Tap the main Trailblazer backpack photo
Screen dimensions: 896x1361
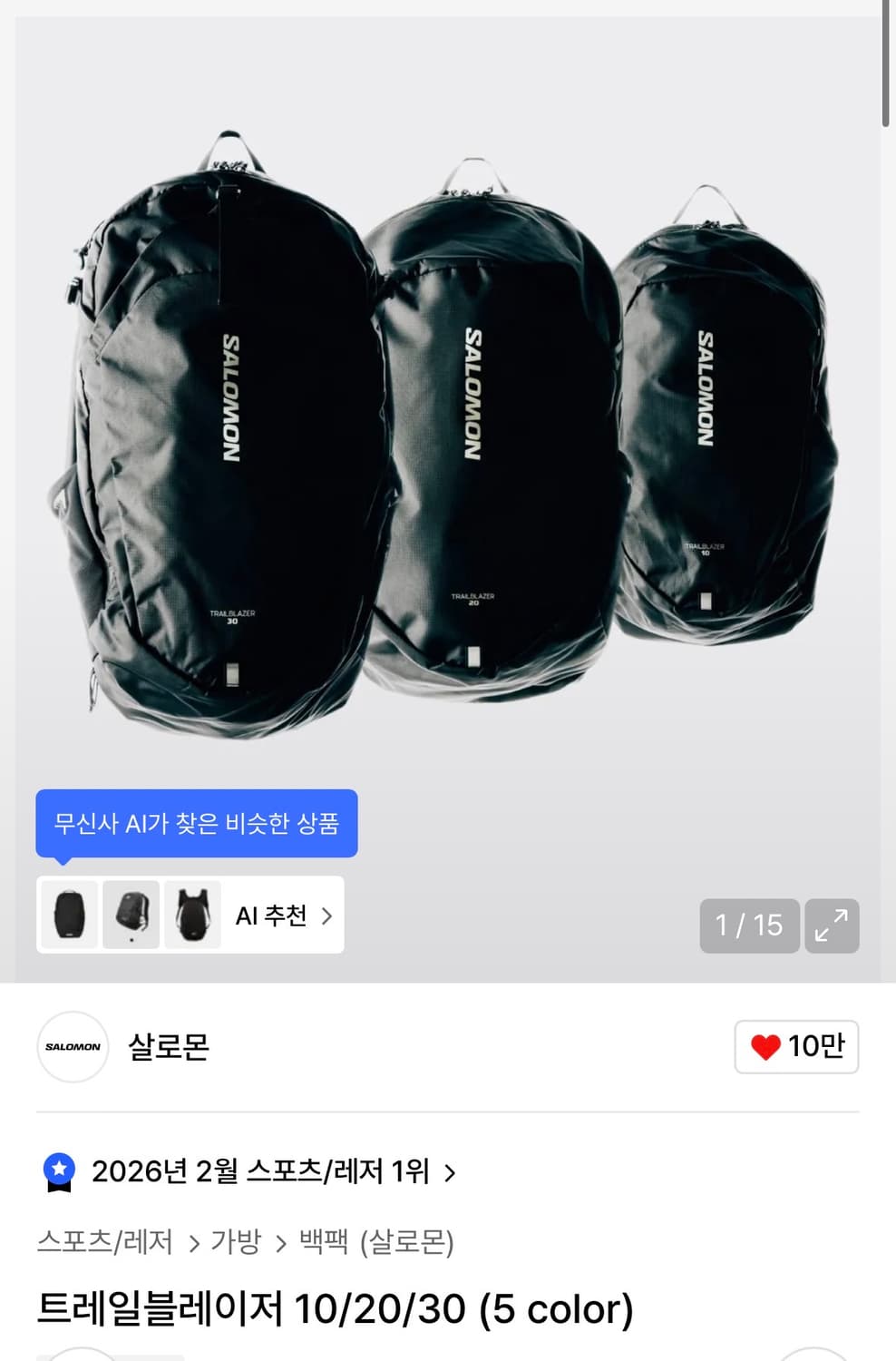pyautogui.click(x=448, y=426)
